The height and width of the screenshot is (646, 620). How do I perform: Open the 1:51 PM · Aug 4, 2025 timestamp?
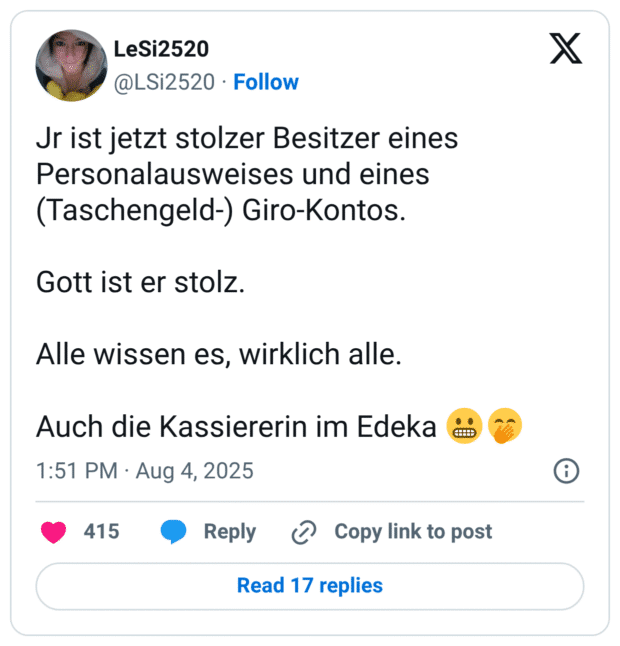tap(145, 470)
